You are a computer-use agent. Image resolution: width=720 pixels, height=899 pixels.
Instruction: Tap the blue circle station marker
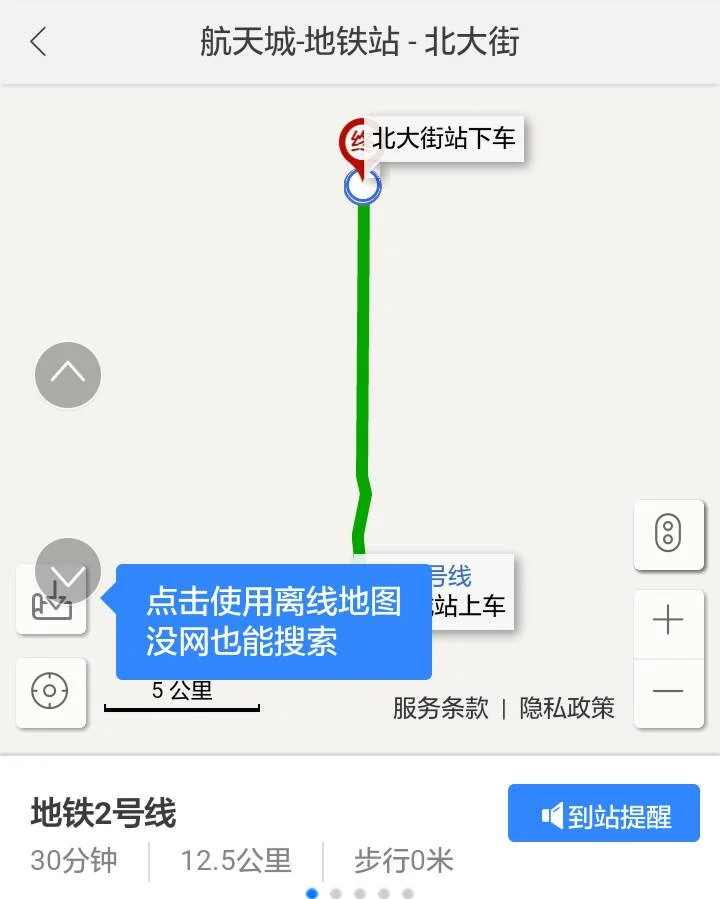point(363,187)
